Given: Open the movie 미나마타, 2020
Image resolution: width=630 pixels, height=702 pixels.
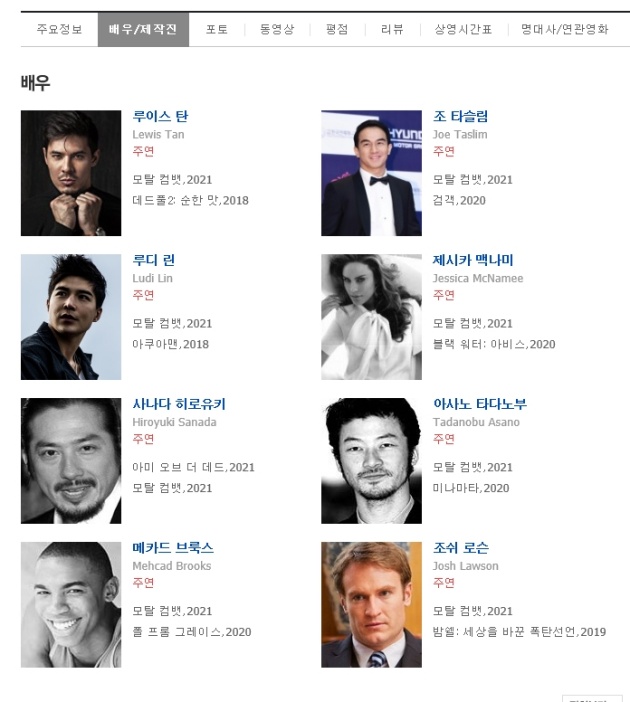Looking at the screenshot, I should [470, 489].
